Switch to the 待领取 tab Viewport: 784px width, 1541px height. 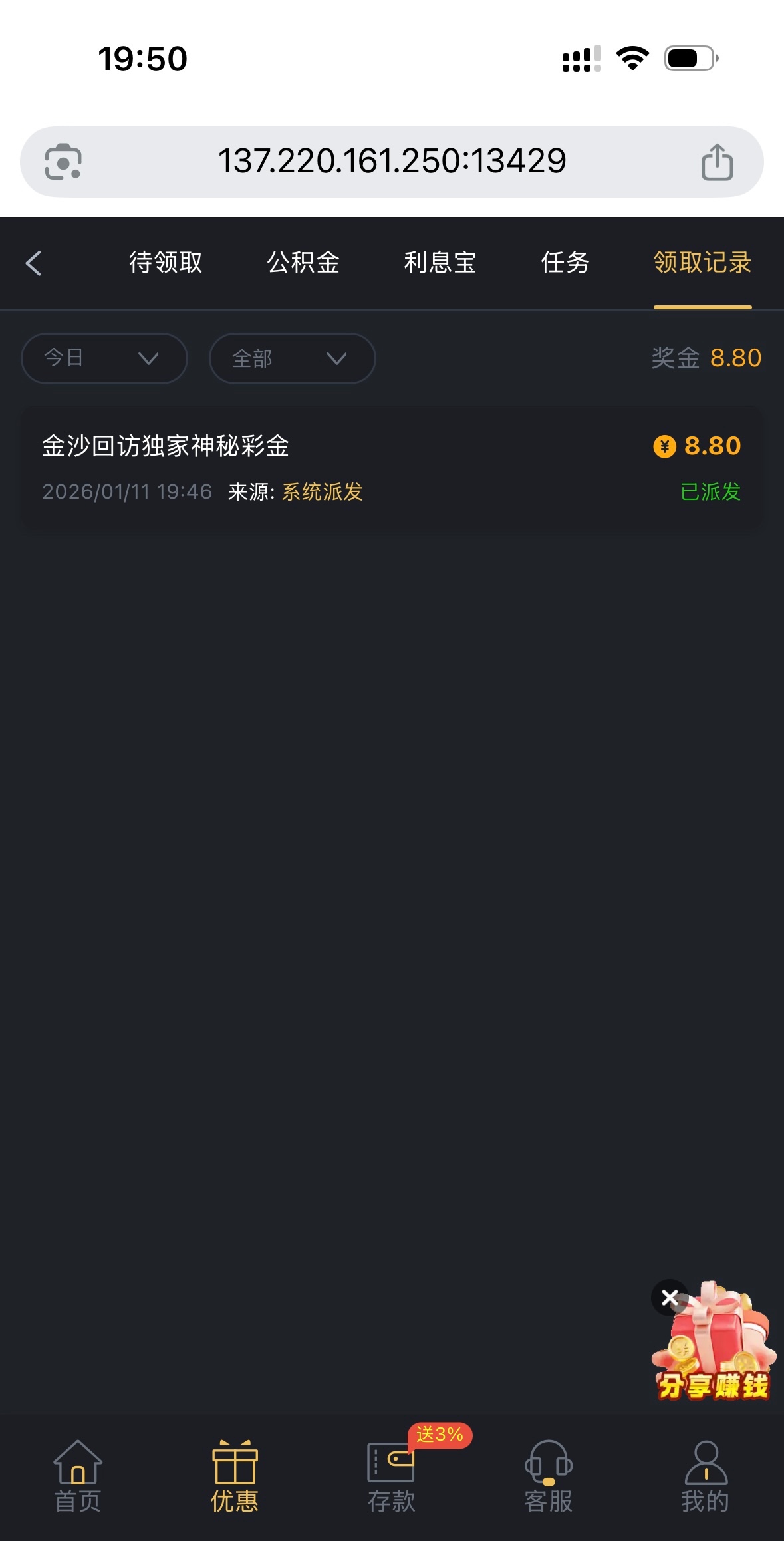(x=166, y=263)
